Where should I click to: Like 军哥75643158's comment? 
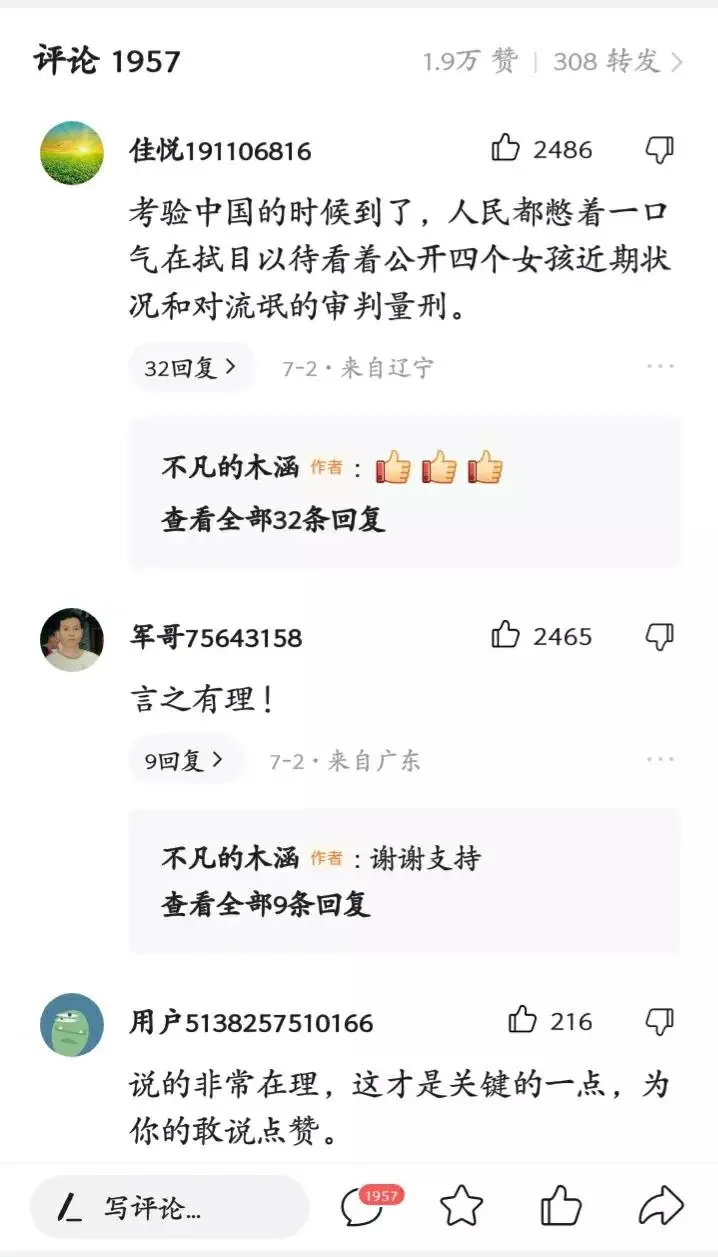point(506,636)
